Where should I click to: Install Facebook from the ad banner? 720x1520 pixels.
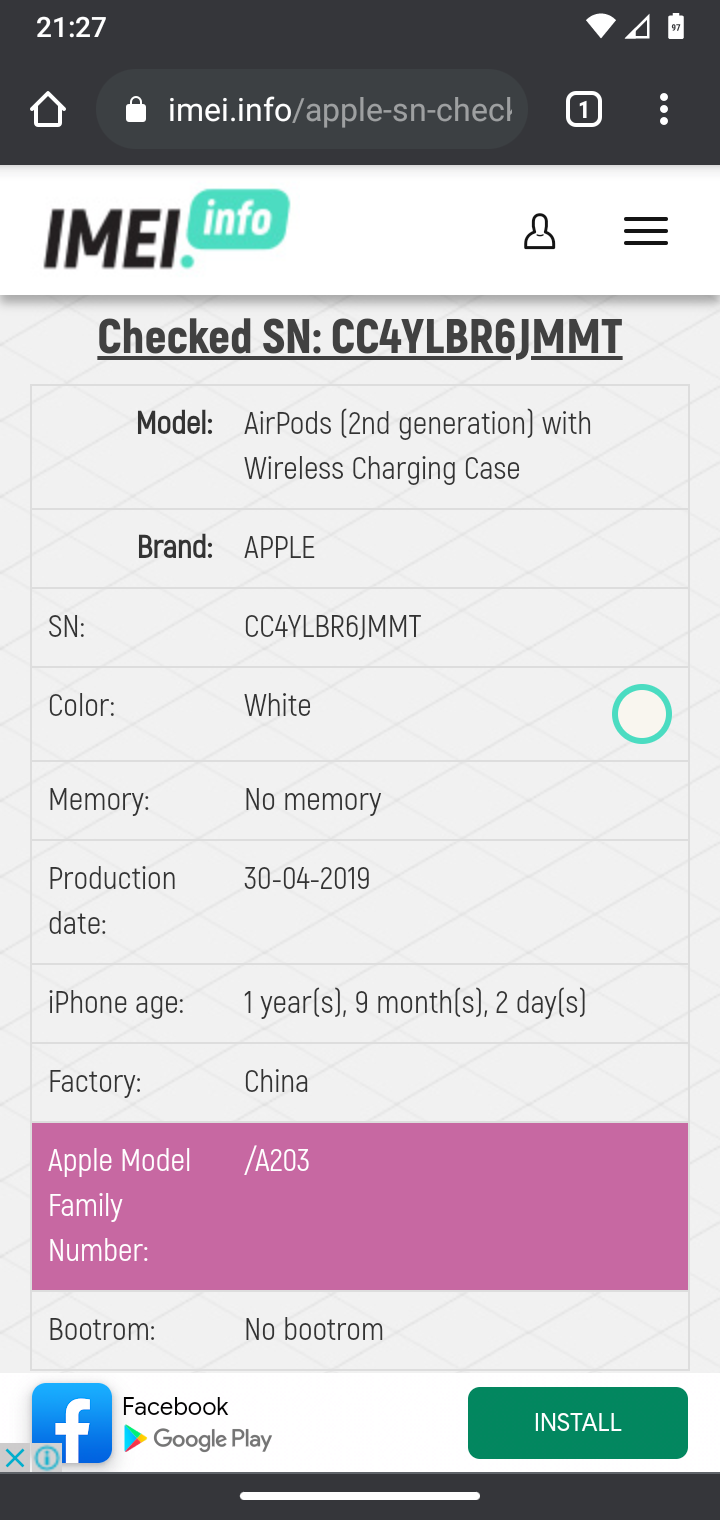(577, 1423)
